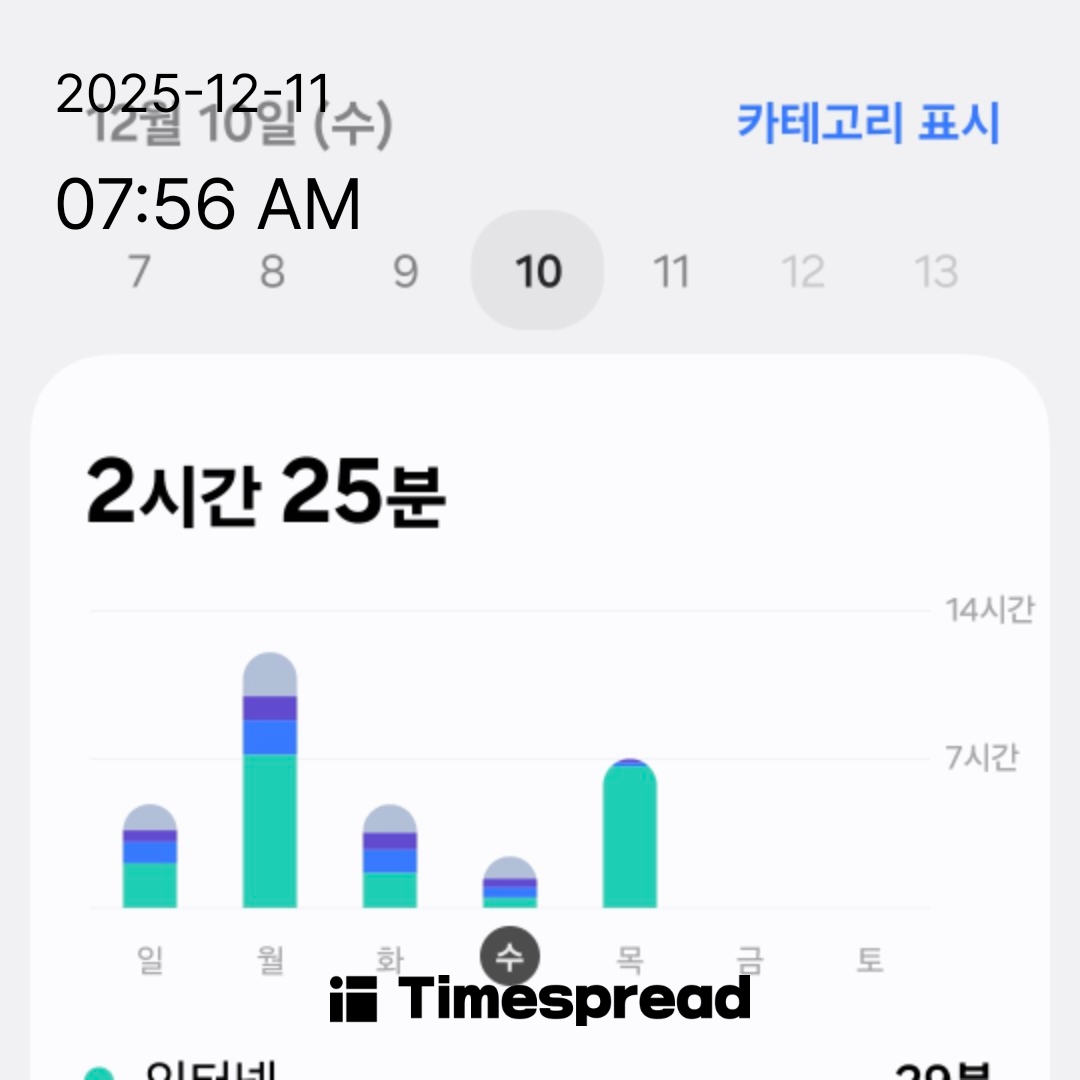This screenshot has width=1080, height=1080.
Task: Choose day 9 in the date row
Action: (405, 271)
